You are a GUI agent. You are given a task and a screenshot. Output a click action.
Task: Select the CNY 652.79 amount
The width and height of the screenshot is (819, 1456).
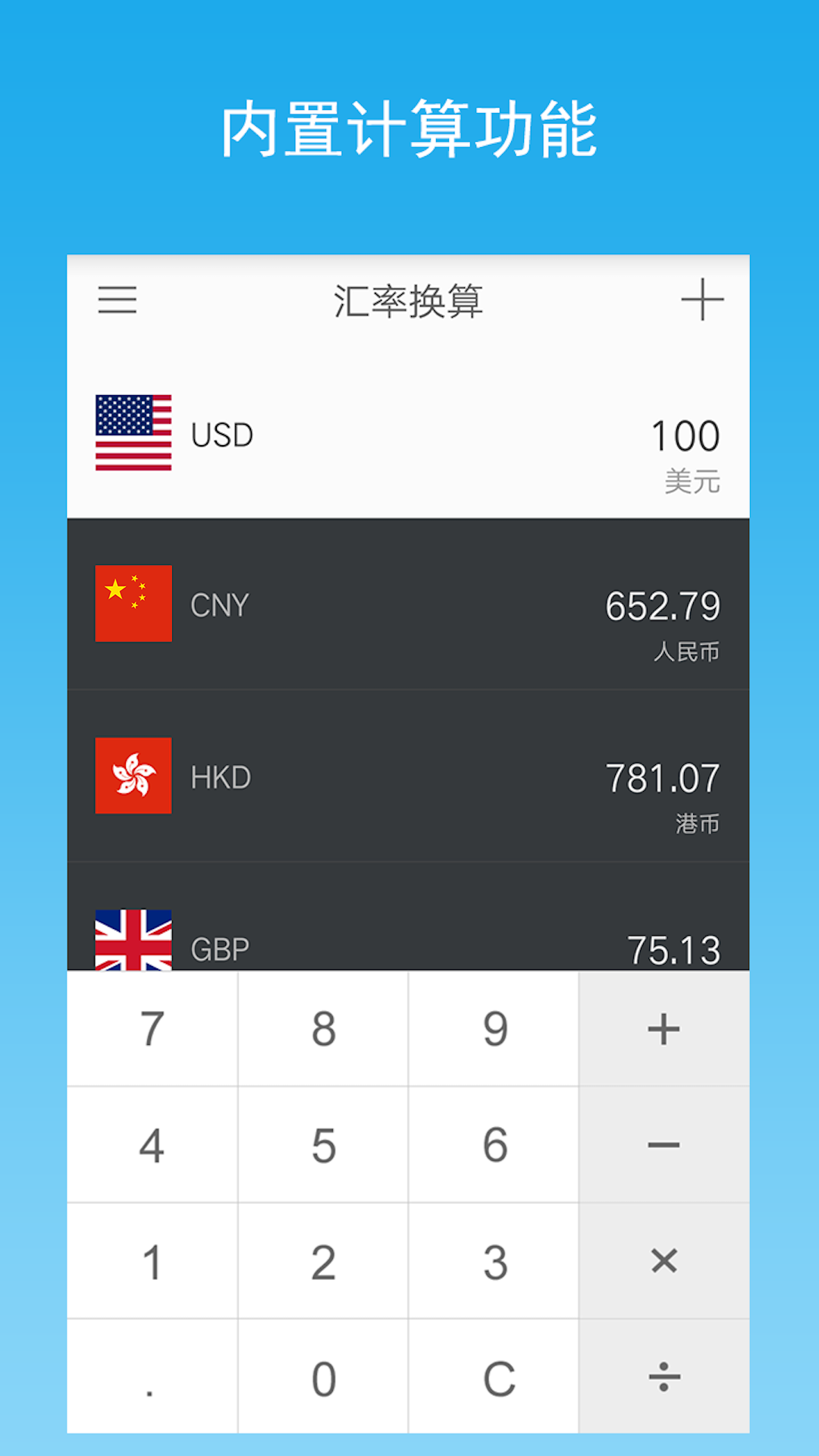pos(664,604)
